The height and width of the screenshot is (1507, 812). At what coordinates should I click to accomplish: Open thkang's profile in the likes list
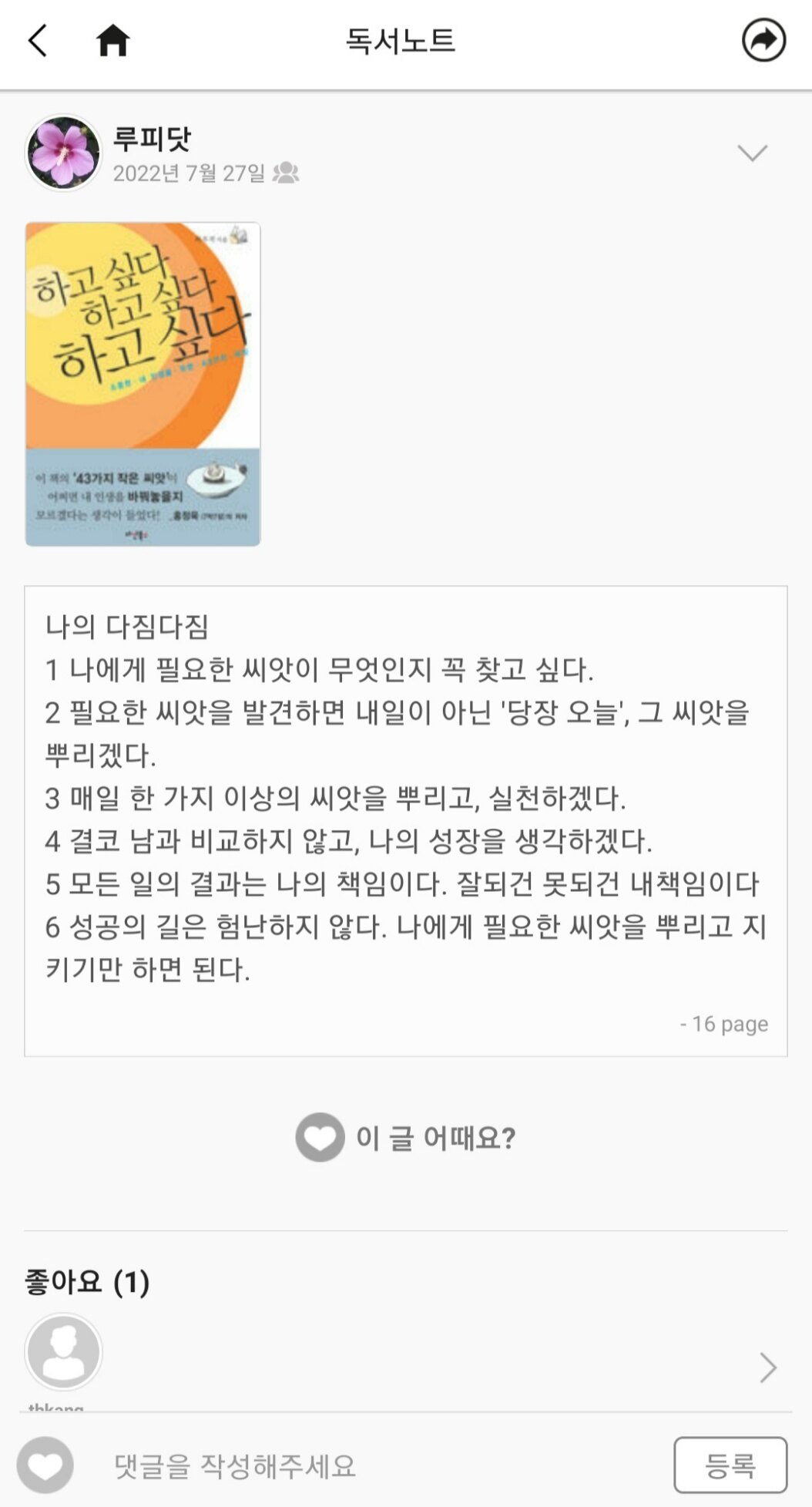64,1352
